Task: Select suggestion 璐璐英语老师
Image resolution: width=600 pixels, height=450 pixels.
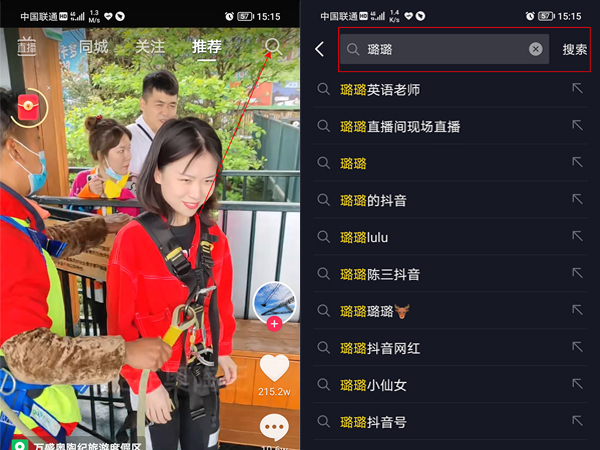Action: pyautogui.click(x=380, y=89)
